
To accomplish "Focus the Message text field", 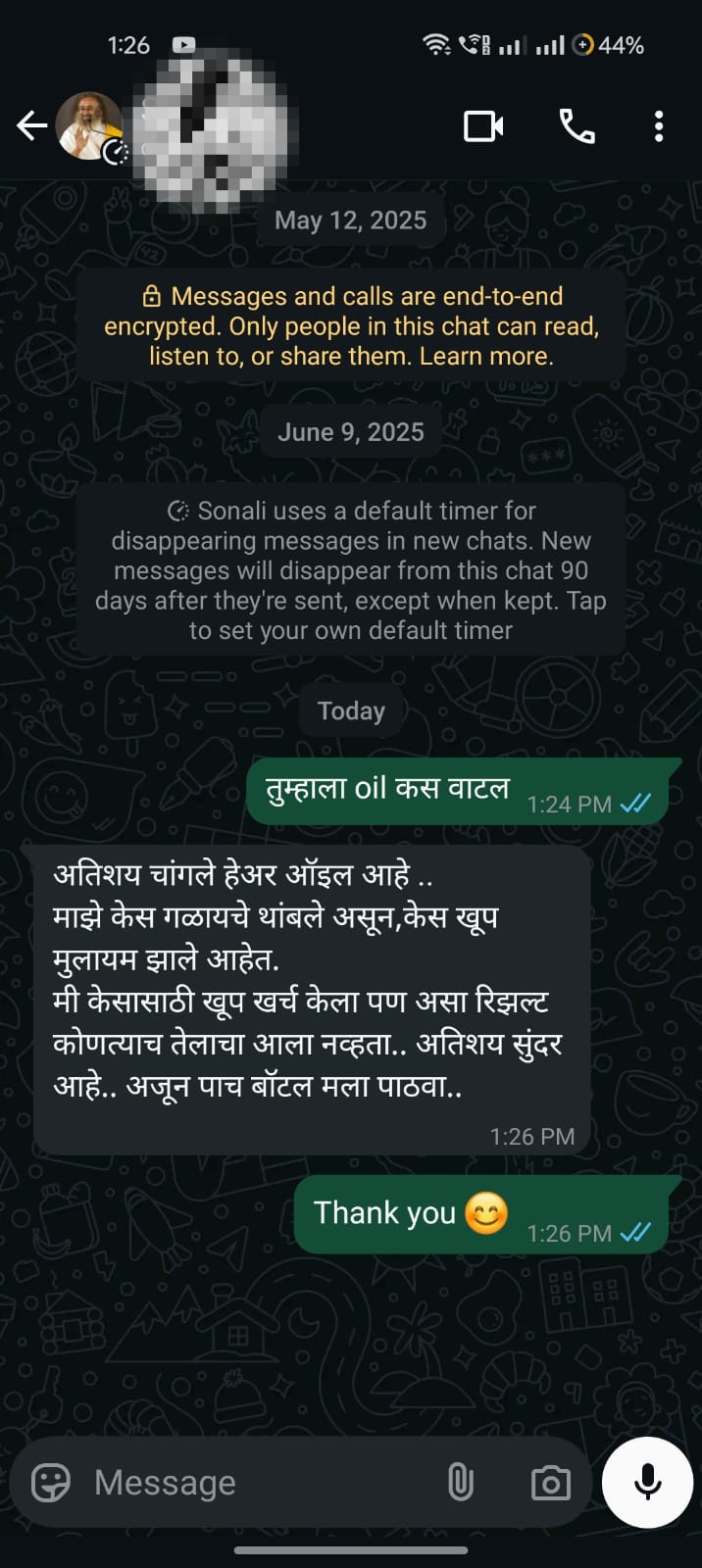I will (x=255, y=1483).
